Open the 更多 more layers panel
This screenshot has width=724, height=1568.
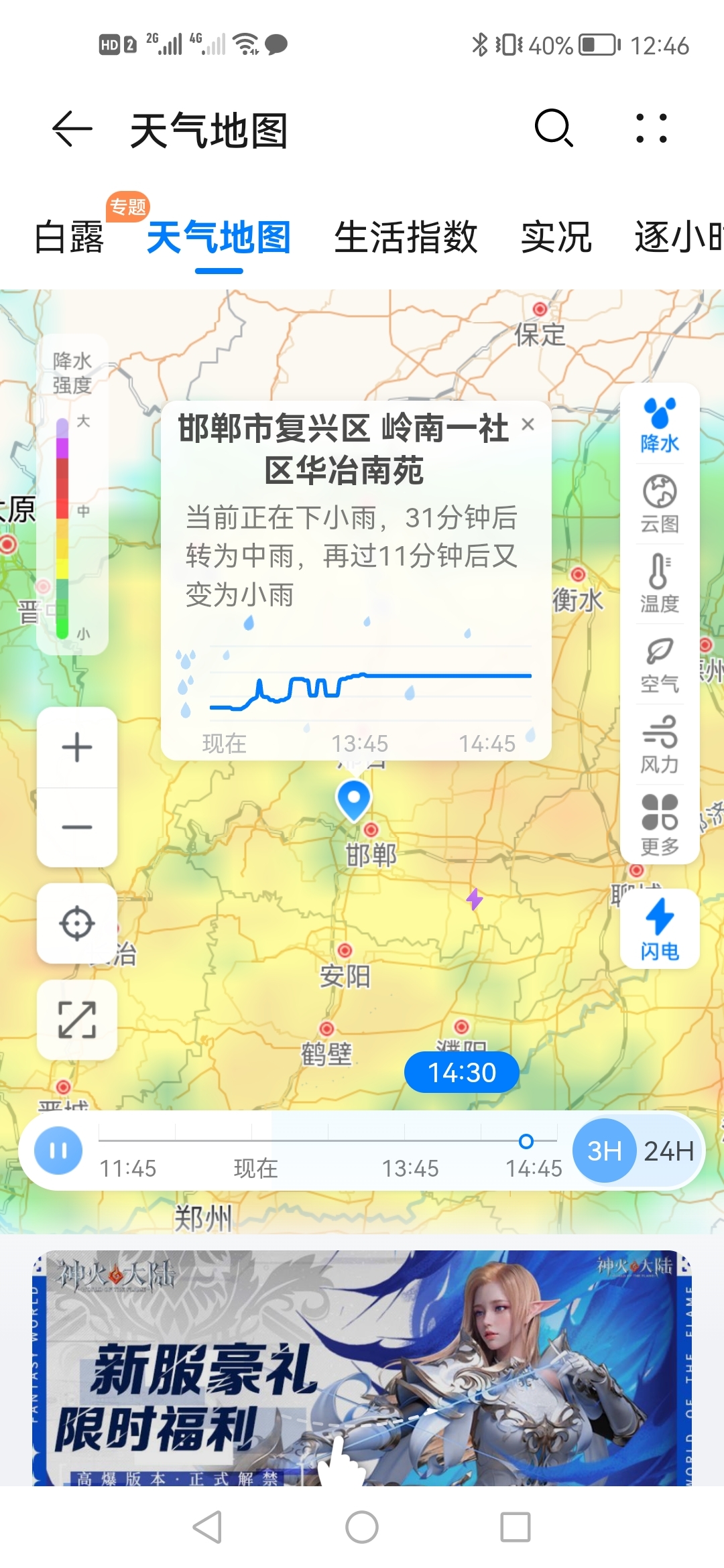pos(659,820)
